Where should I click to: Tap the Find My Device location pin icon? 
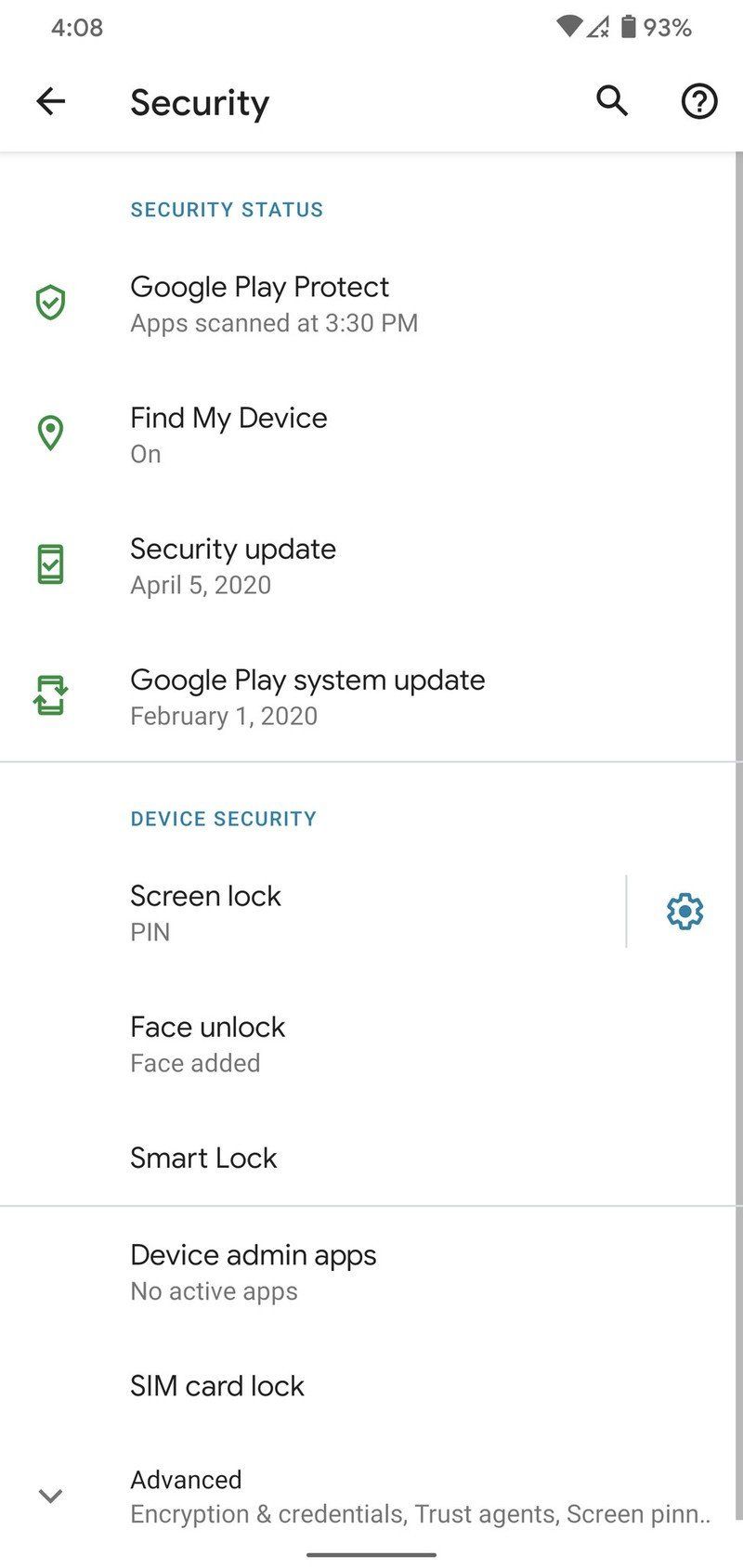coord(51,433)
